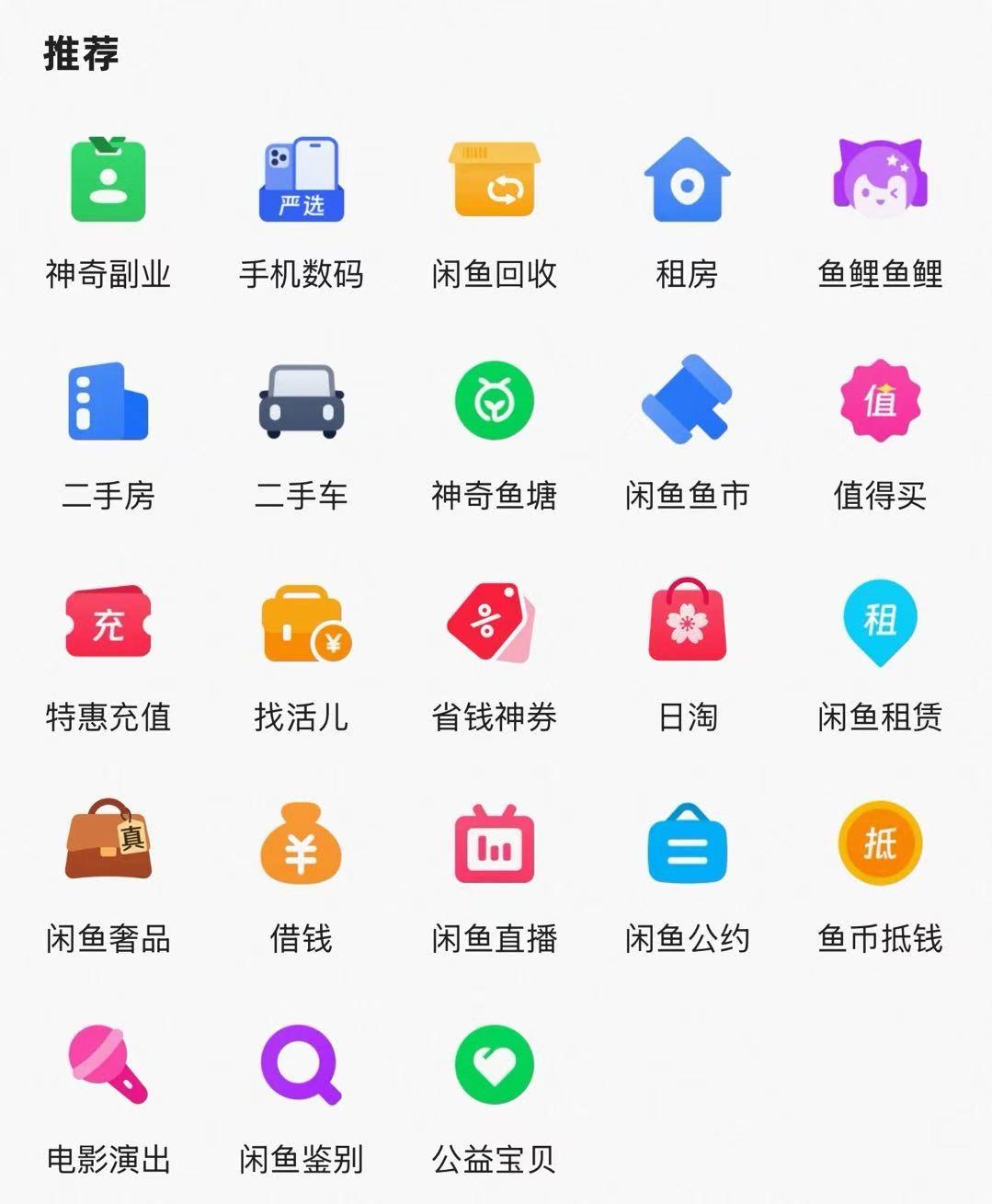
Task: Browse 闲鱼奢品 luxury goods
Action: [x=108, y=844]
